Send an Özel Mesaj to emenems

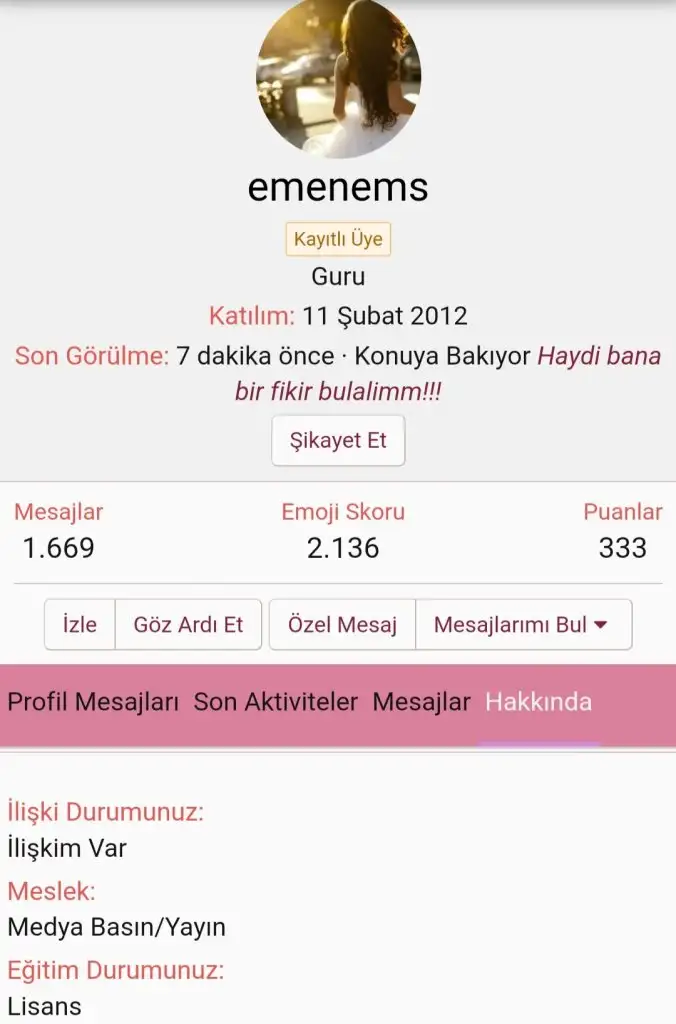[342, 625]
